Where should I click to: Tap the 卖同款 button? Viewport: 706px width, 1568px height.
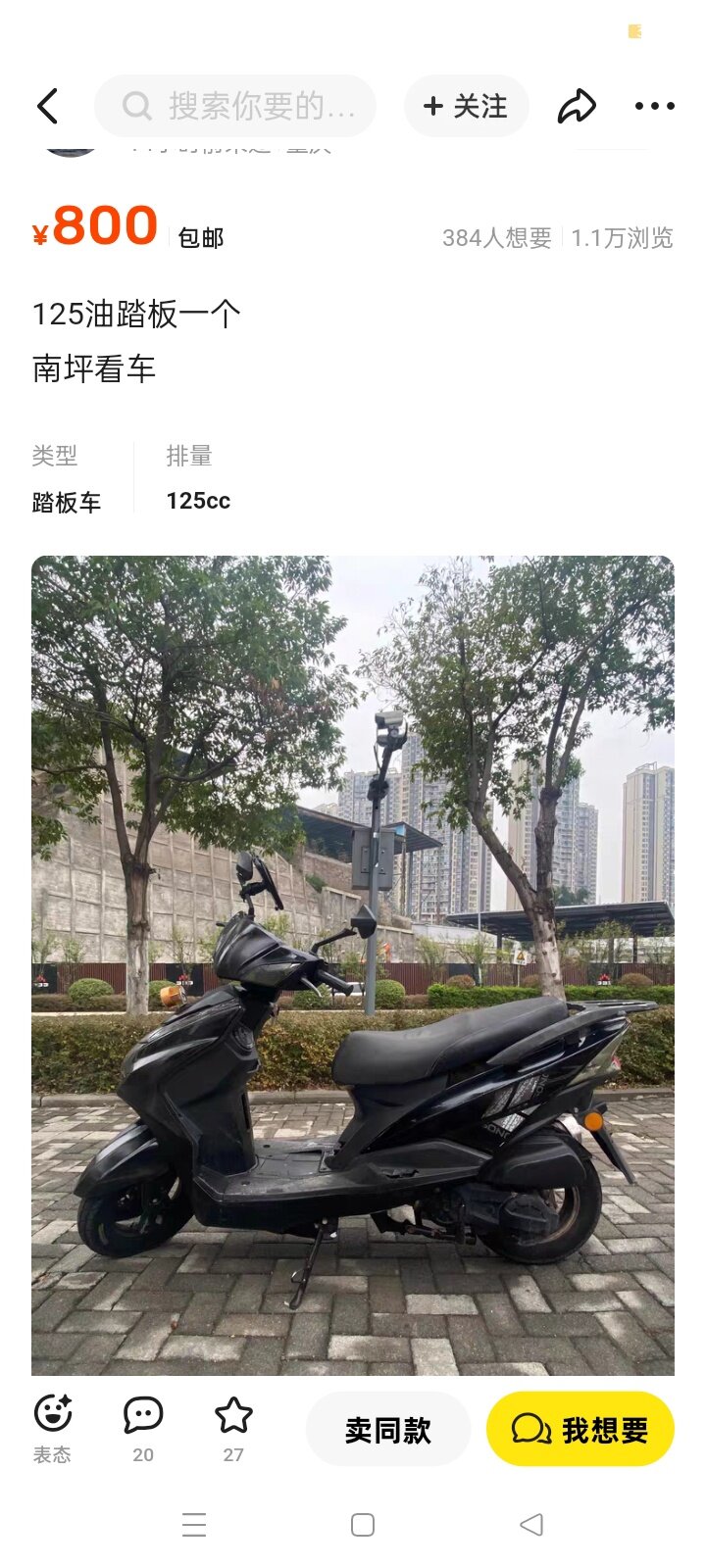tap(388, 1430)
